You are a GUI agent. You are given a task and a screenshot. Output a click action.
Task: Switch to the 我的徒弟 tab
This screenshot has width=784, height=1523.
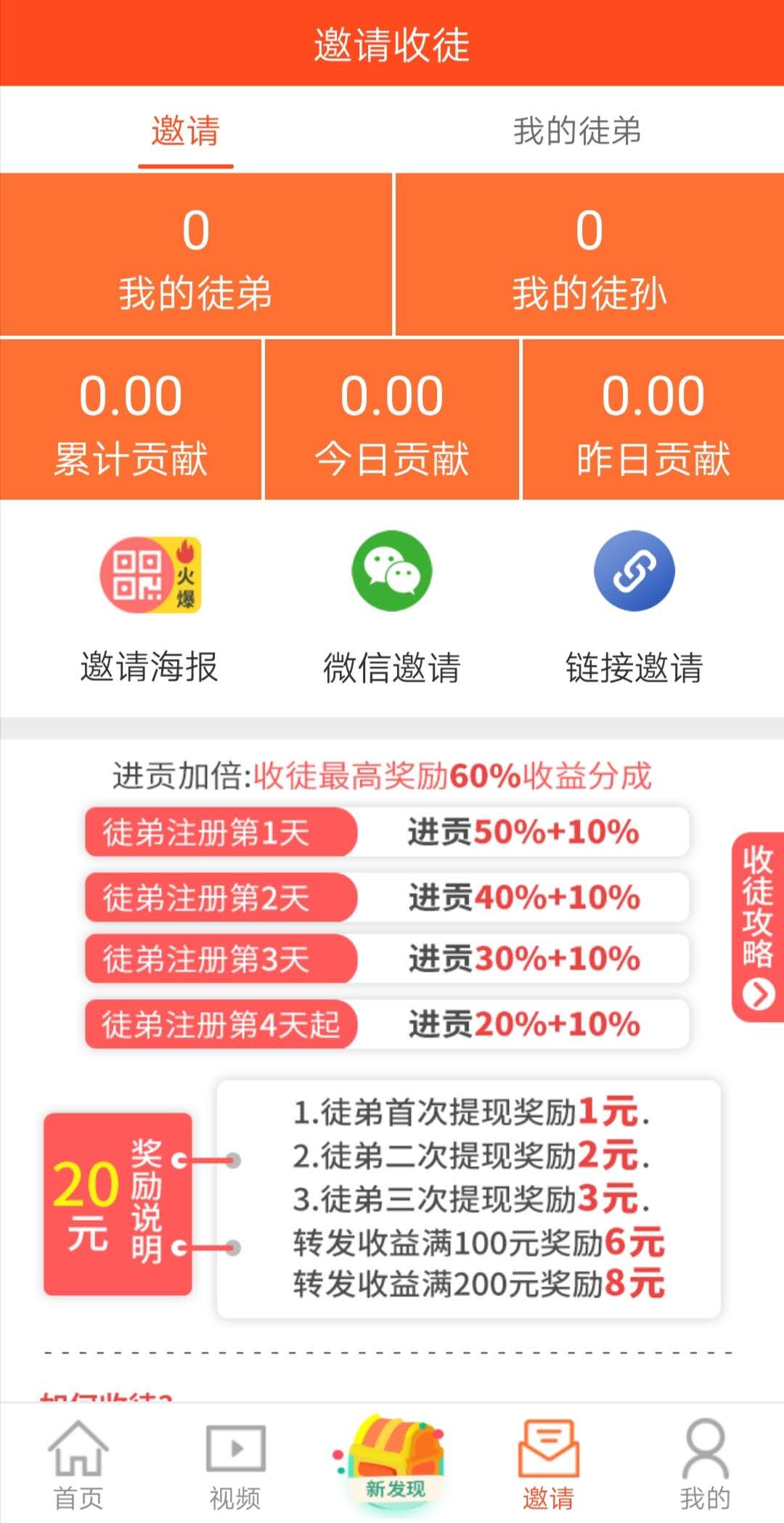pyautogui.click(x=577, y=131)
